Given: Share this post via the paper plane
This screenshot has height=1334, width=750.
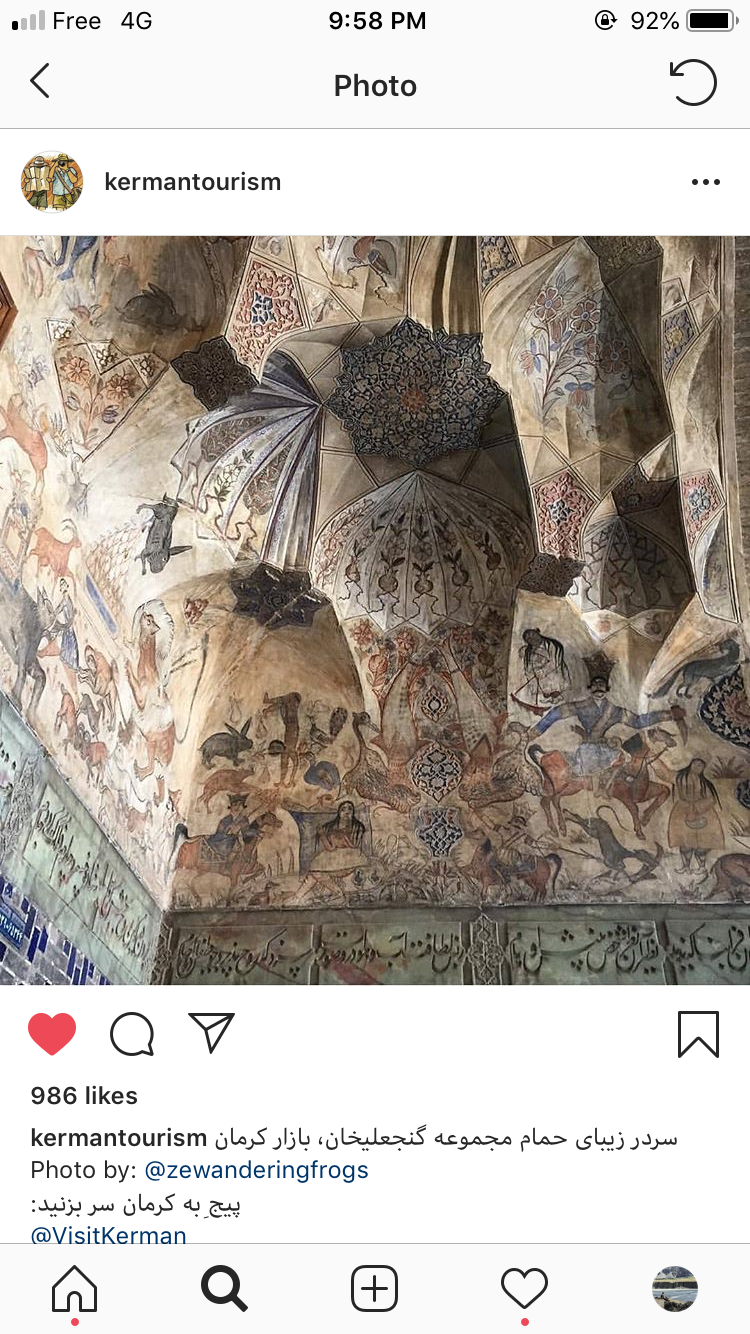Looking at the screenshot, I should click(x=211, y=1033).
